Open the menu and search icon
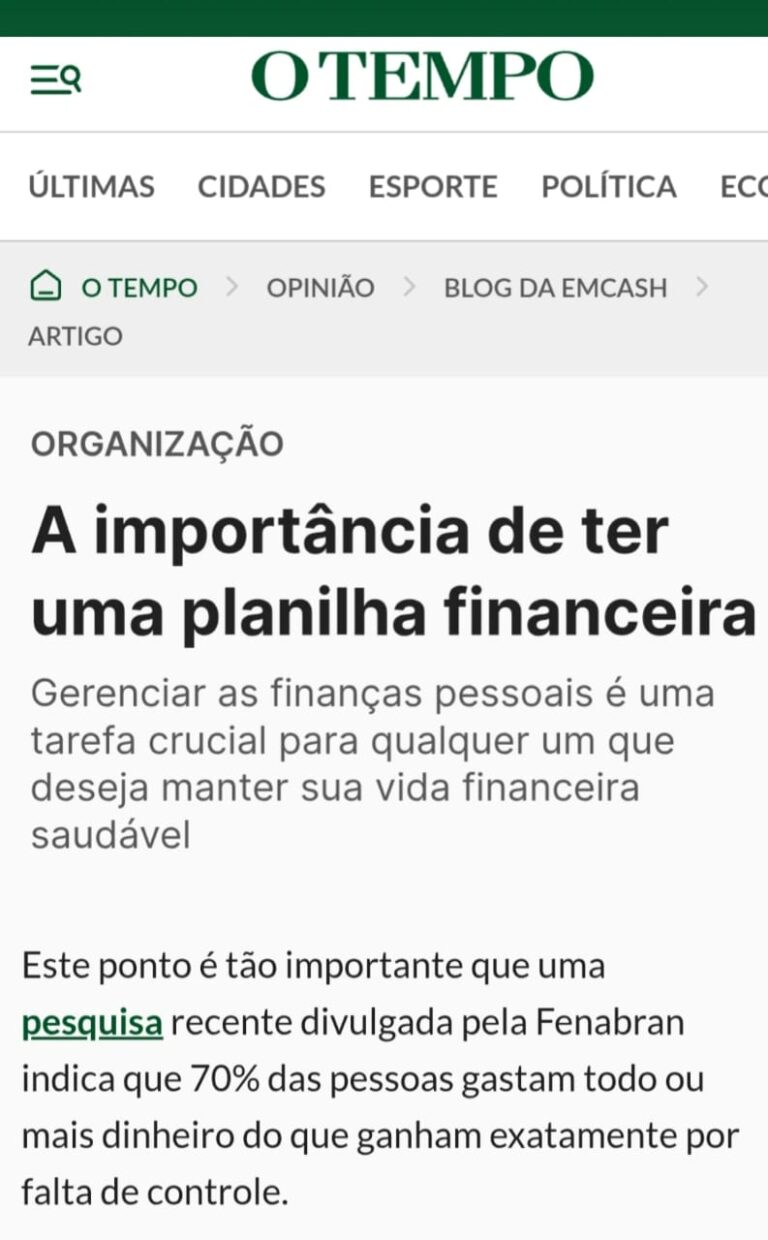This screenshot has width=768, height=1240. tap(55, 78)
